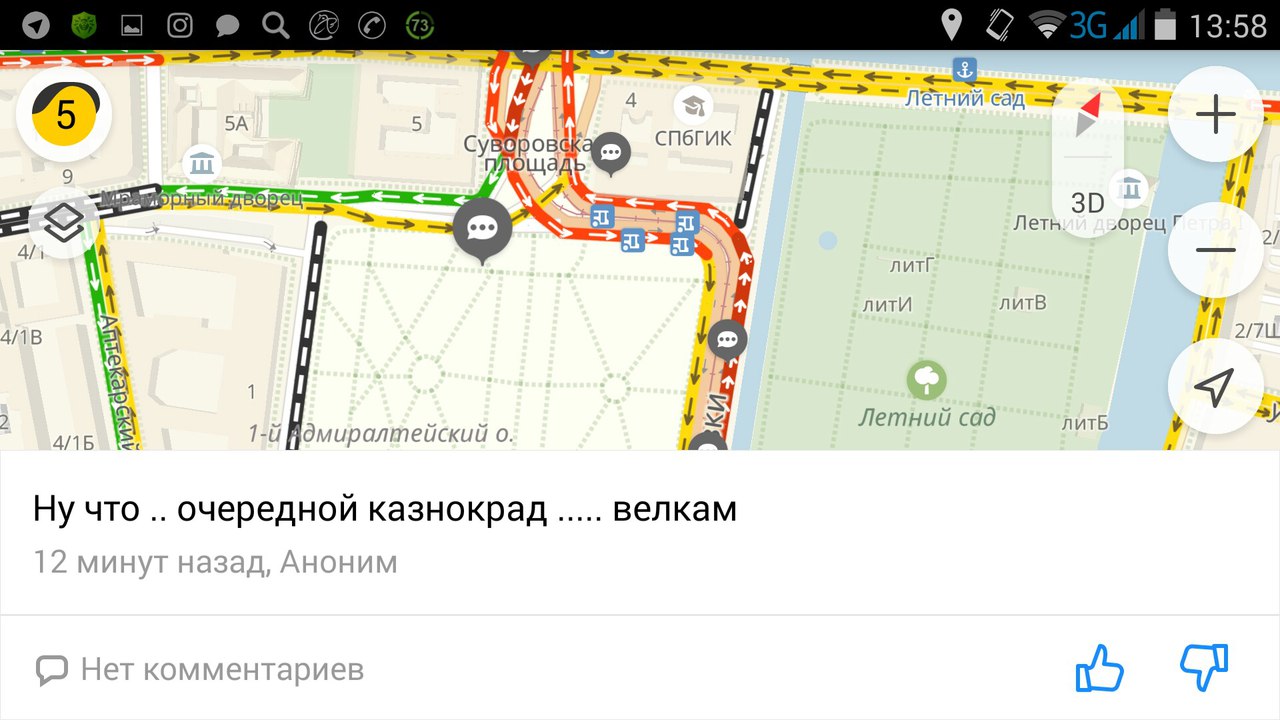Dislike the anonymous road comment
Screen dimensions: 1280x720
pyautogui.click(x=1204, y=668)
